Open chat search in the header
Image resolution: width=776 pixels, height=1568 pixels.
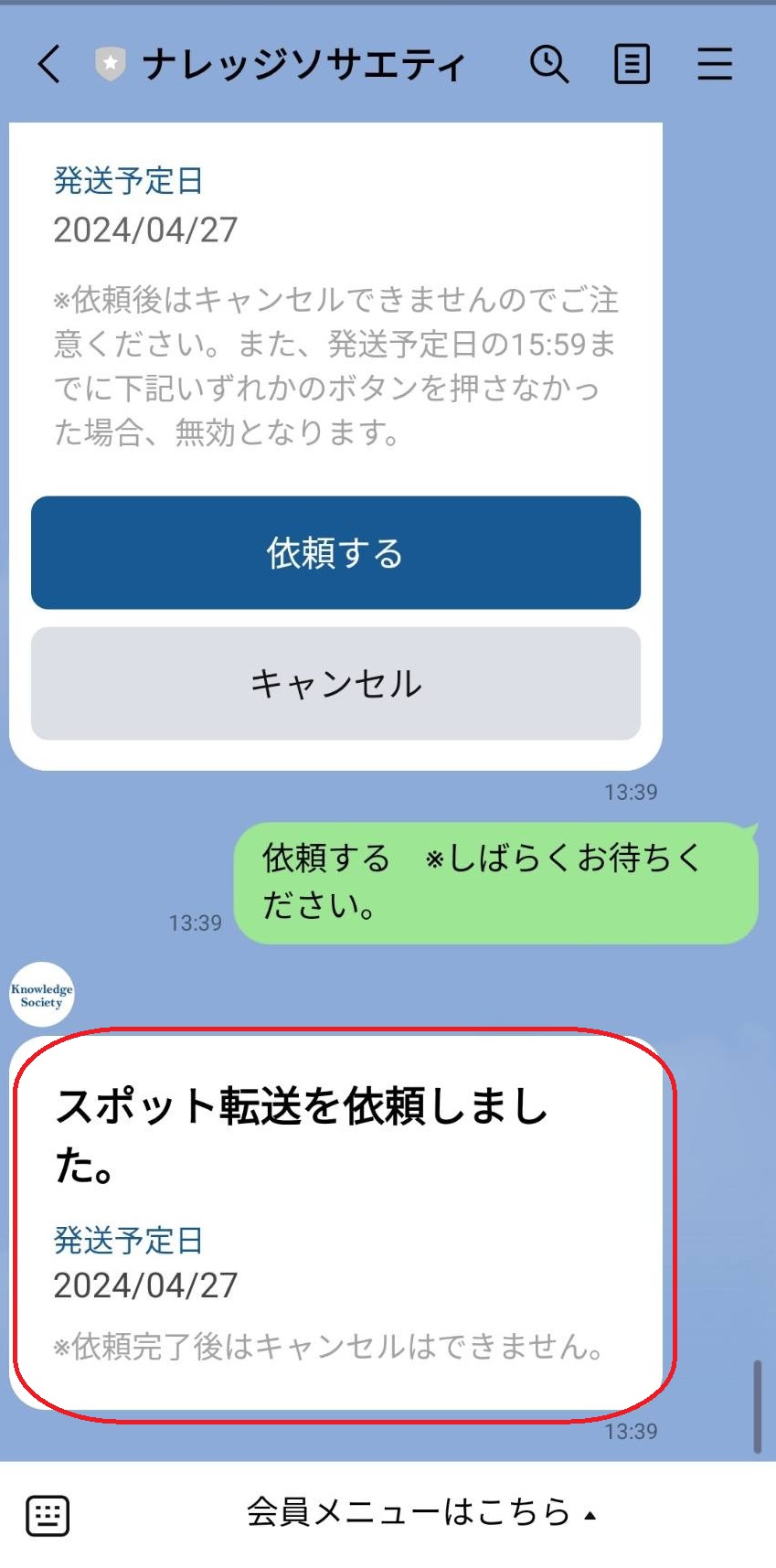tap(548, 64)
